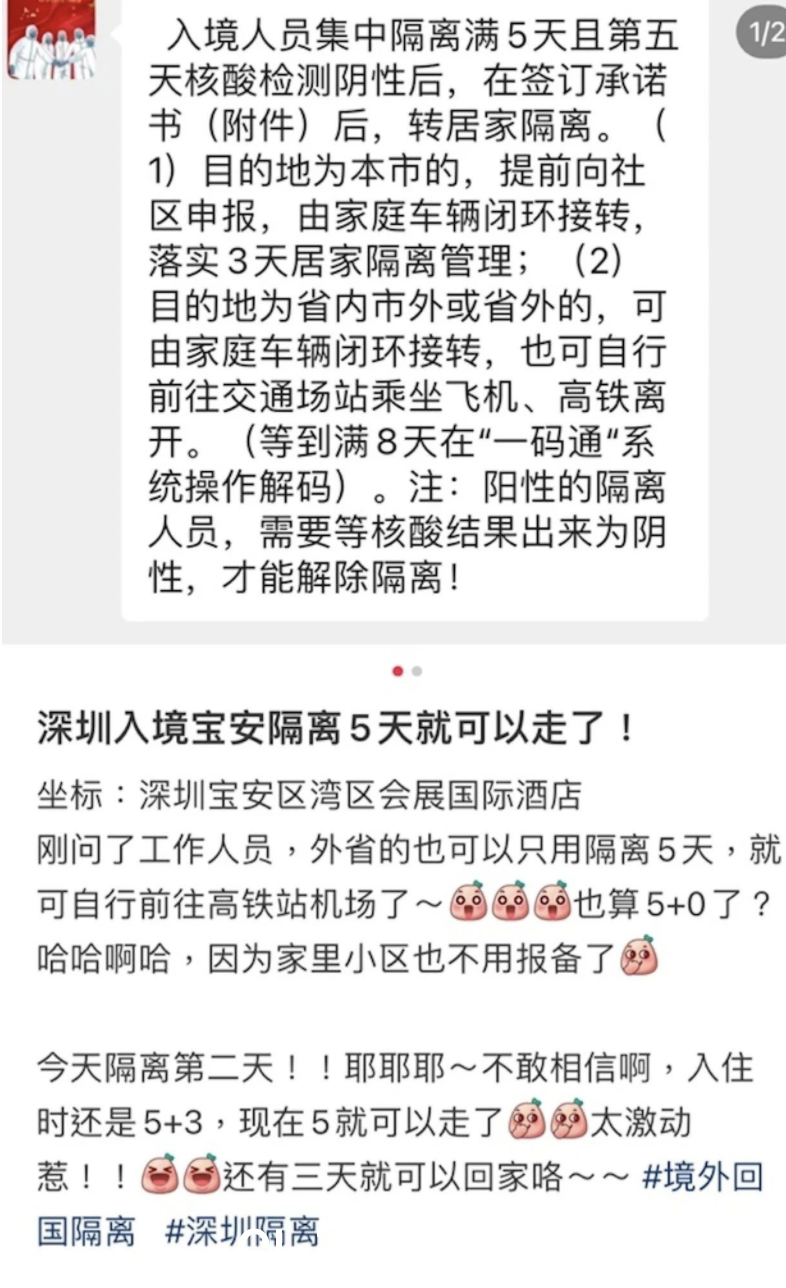This screenshot has width=786, height=1288.
Task: Go to the second image indicator dot
Action: (417, 671)
